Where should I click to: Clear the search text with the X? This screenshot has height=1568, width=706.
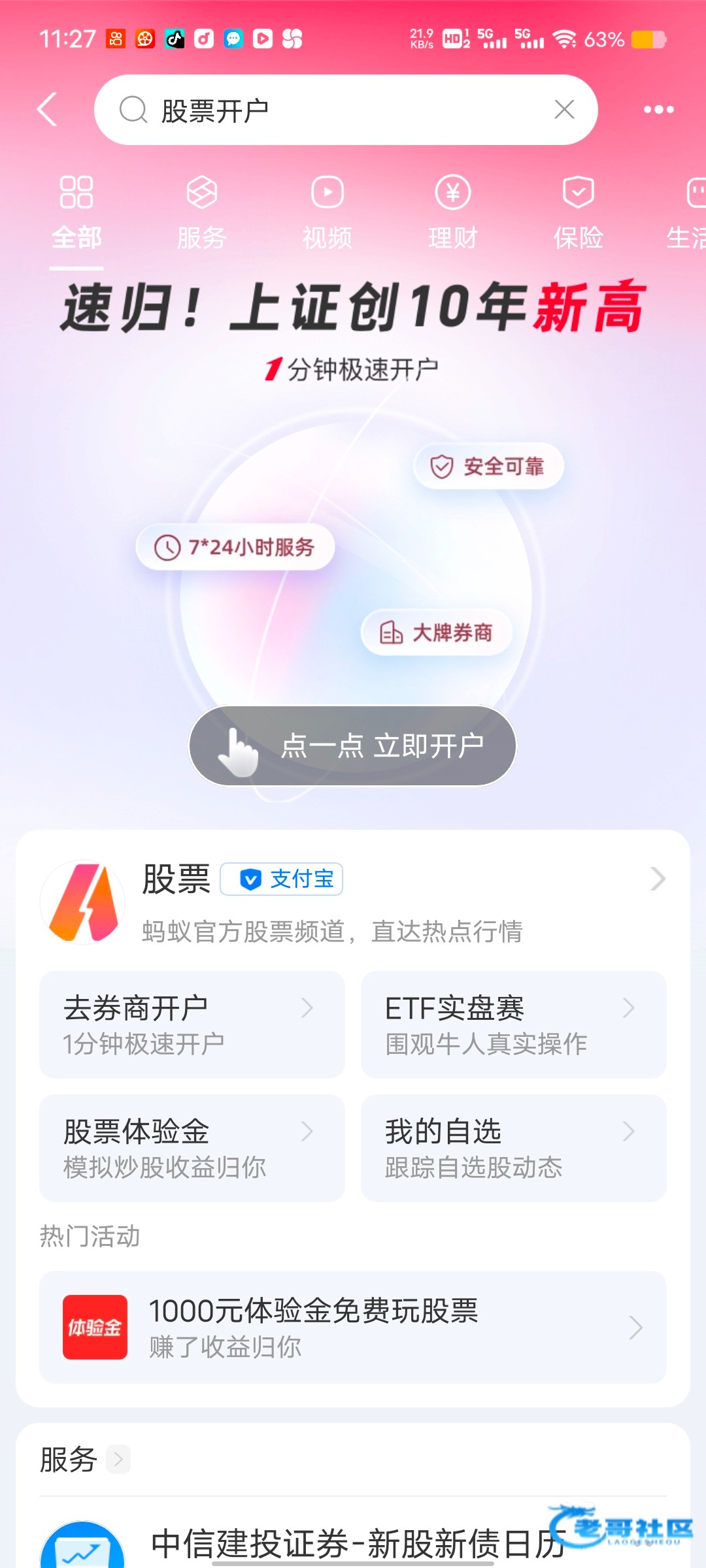(x=564, y=109)
